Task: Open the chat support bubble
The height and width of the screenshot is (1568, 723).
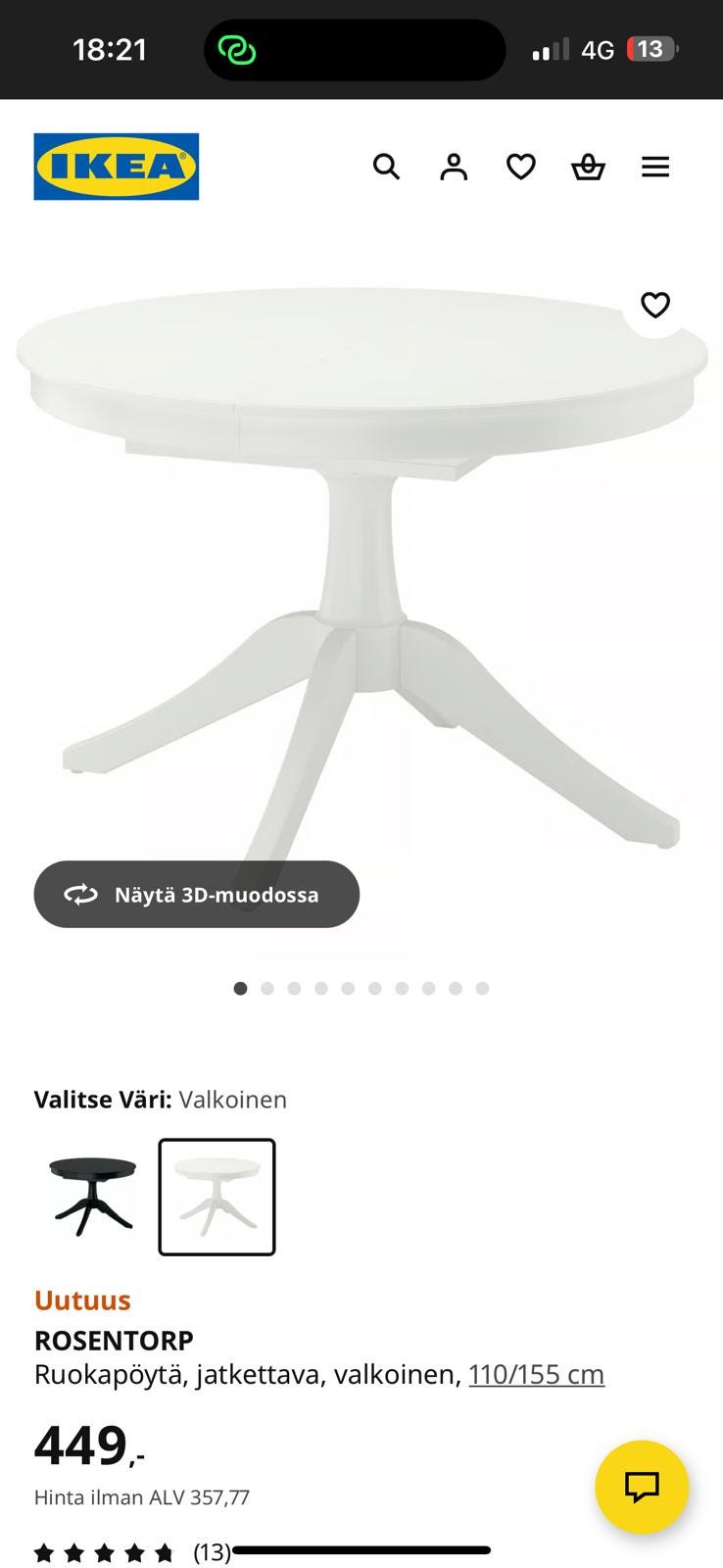Action: point(642,1487)
